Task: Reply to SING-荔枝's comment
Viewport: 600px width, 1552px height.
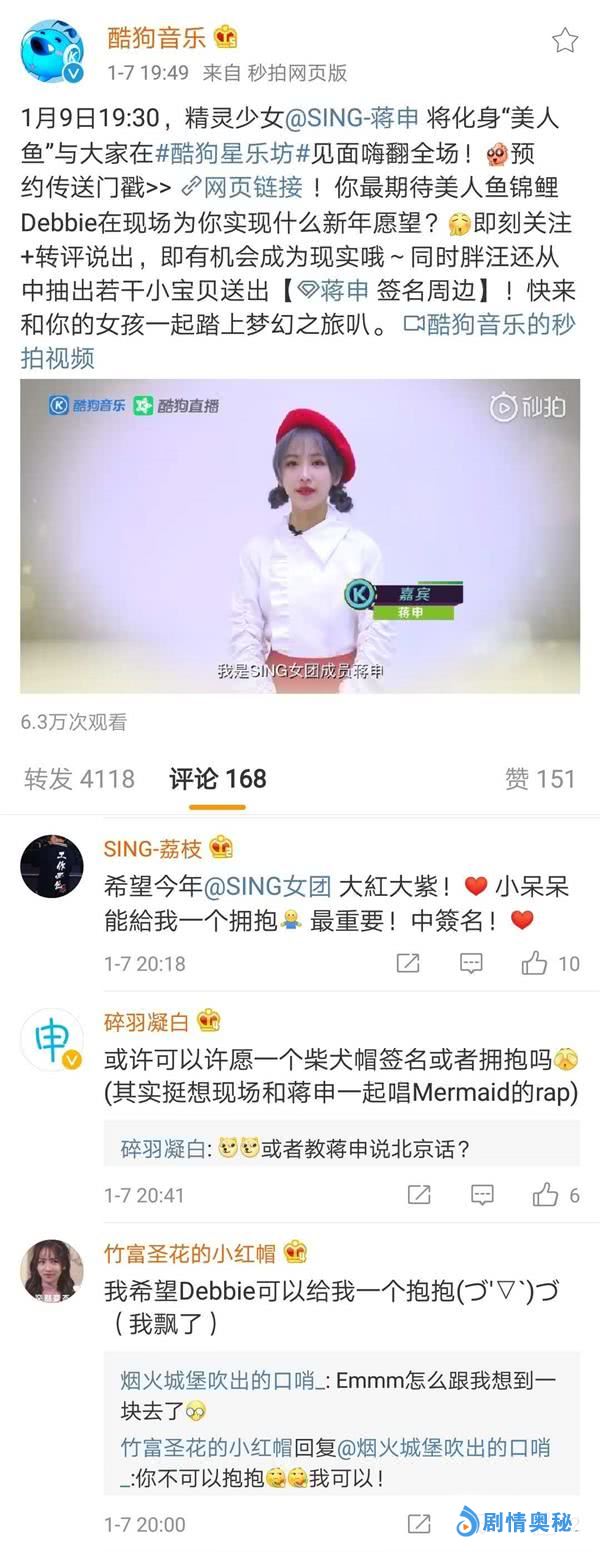Action: (471, 963)
